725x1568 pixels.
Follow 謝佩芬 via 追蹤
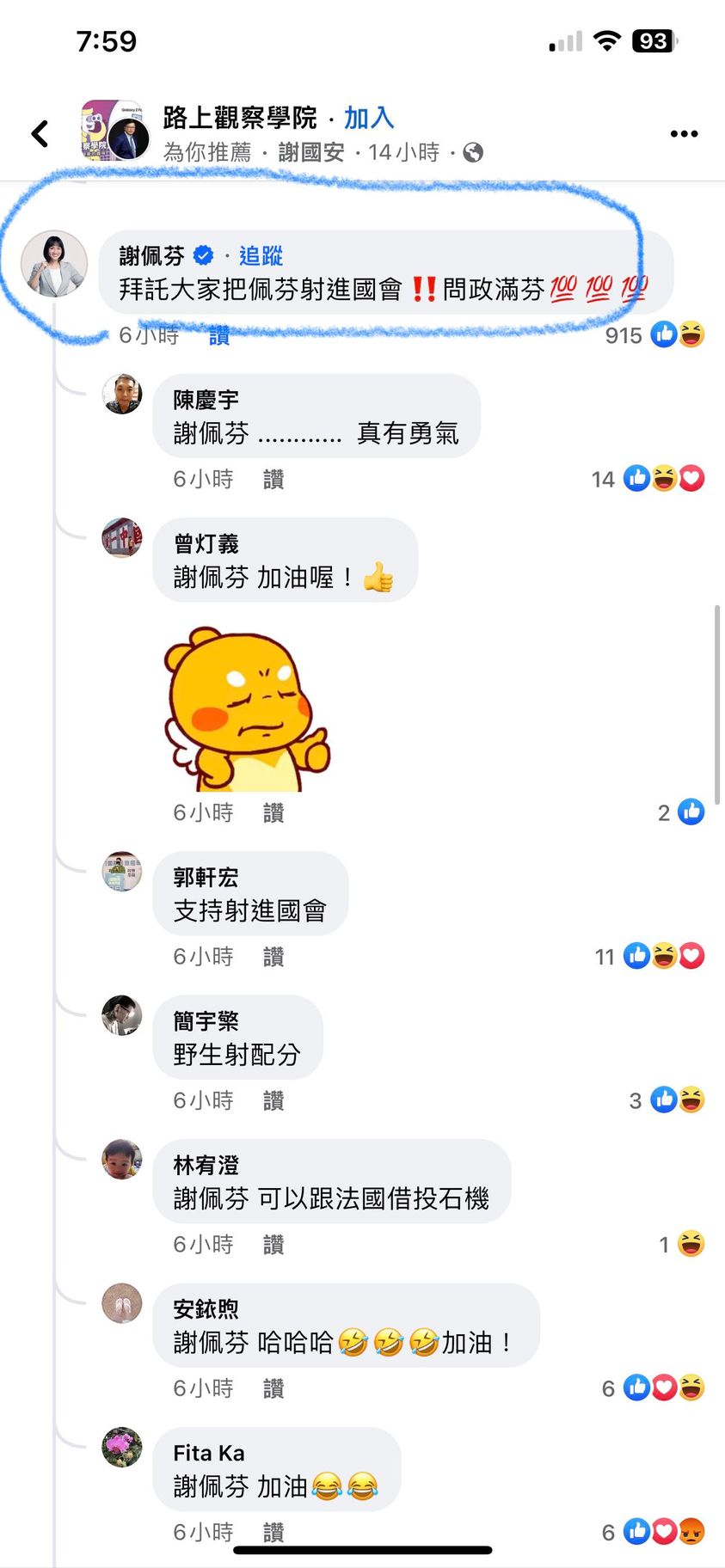[261, 255]
